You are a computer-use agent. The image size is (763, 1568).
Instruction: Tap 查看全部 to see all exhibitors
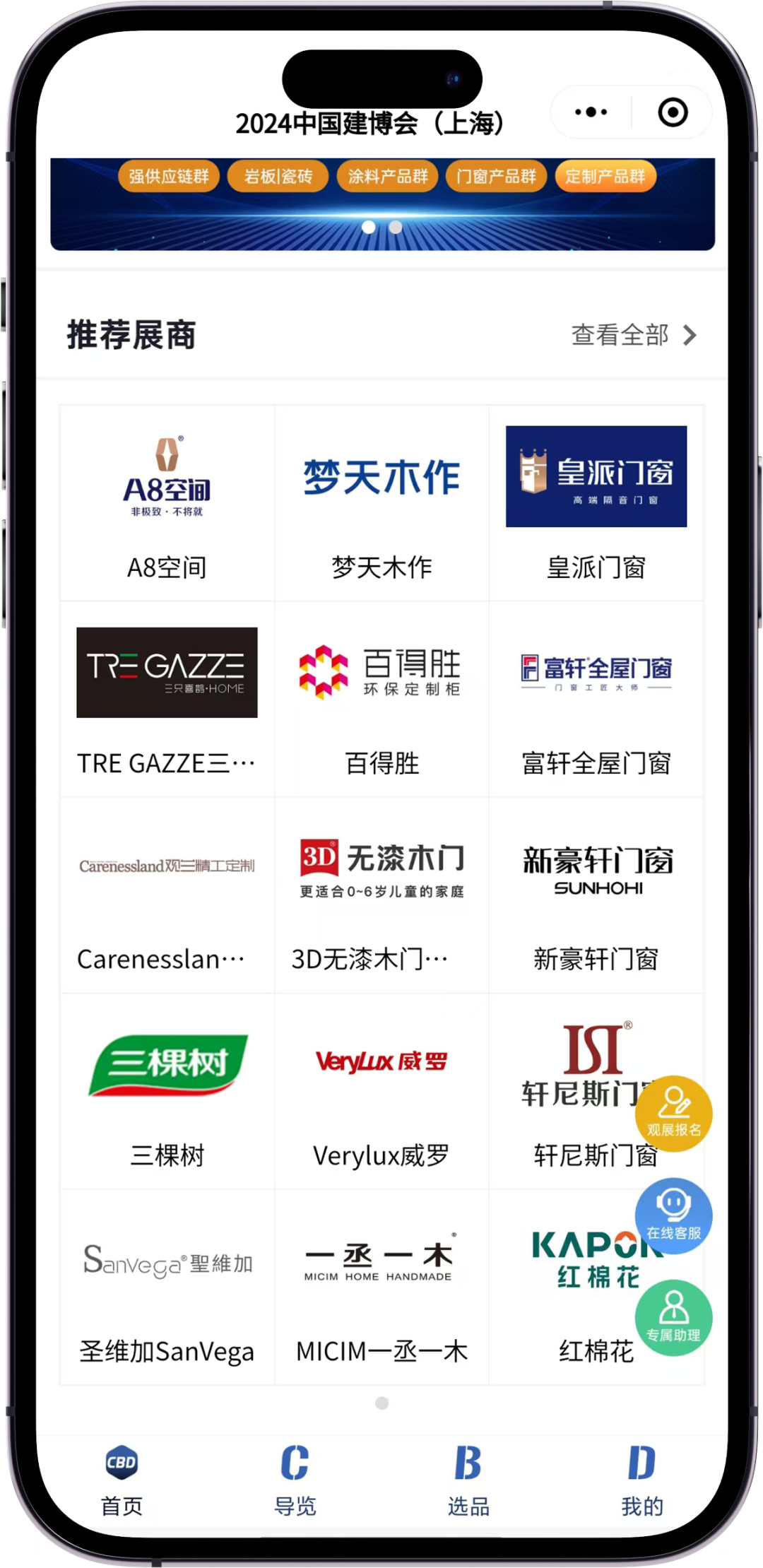[x=633, y=335]
